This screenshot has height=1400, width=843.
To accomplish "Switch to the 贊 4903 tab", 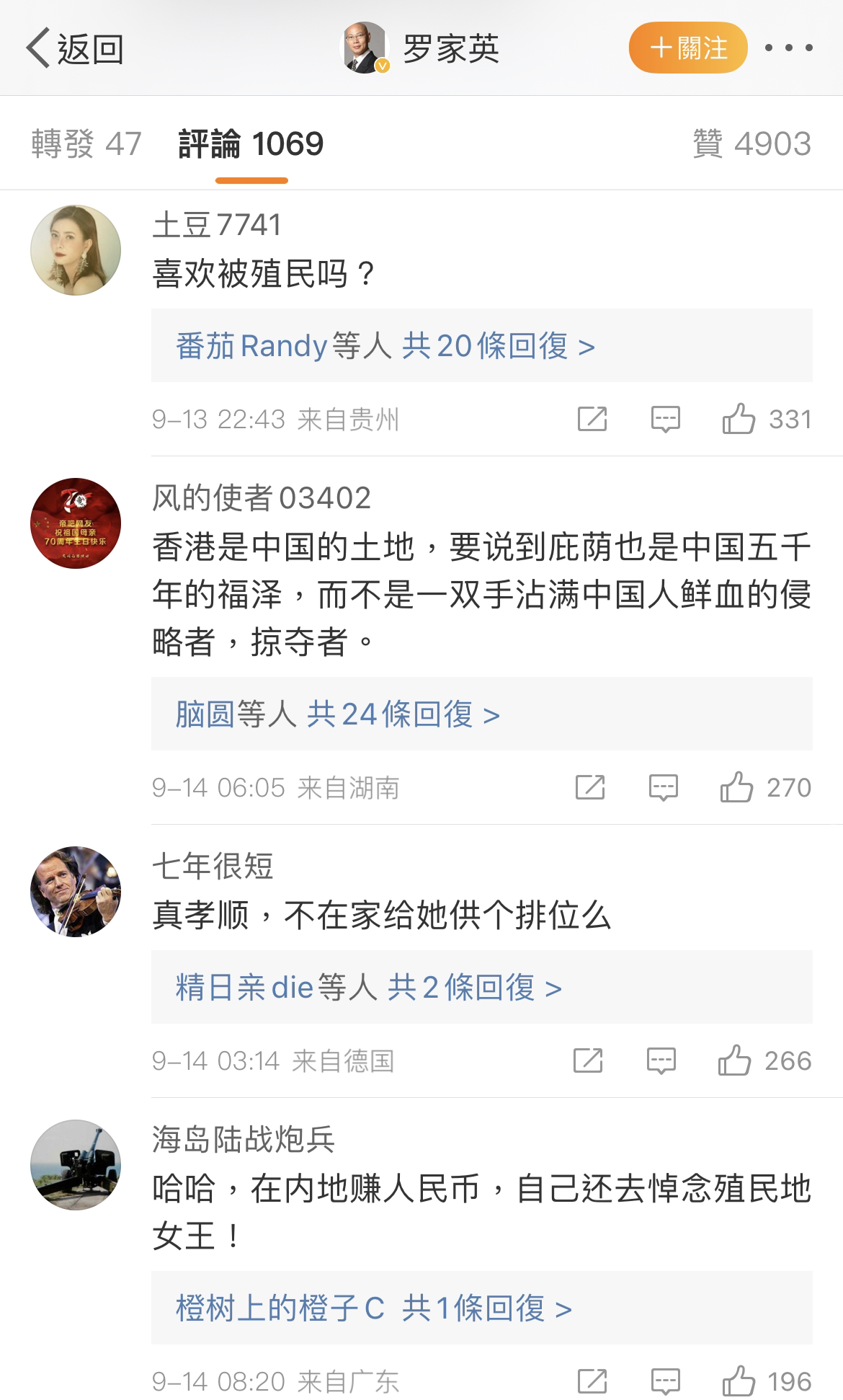I will coord(751,144).
